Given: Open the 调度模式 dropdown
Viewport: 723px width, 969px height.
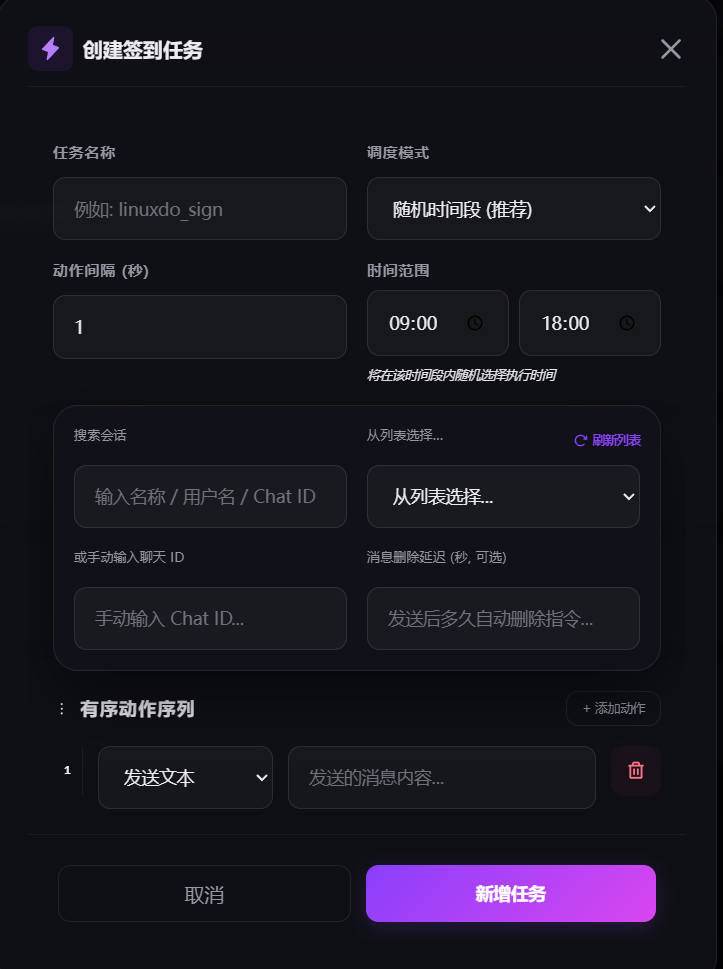Looking at the screenshot, I should pos(513,209).
